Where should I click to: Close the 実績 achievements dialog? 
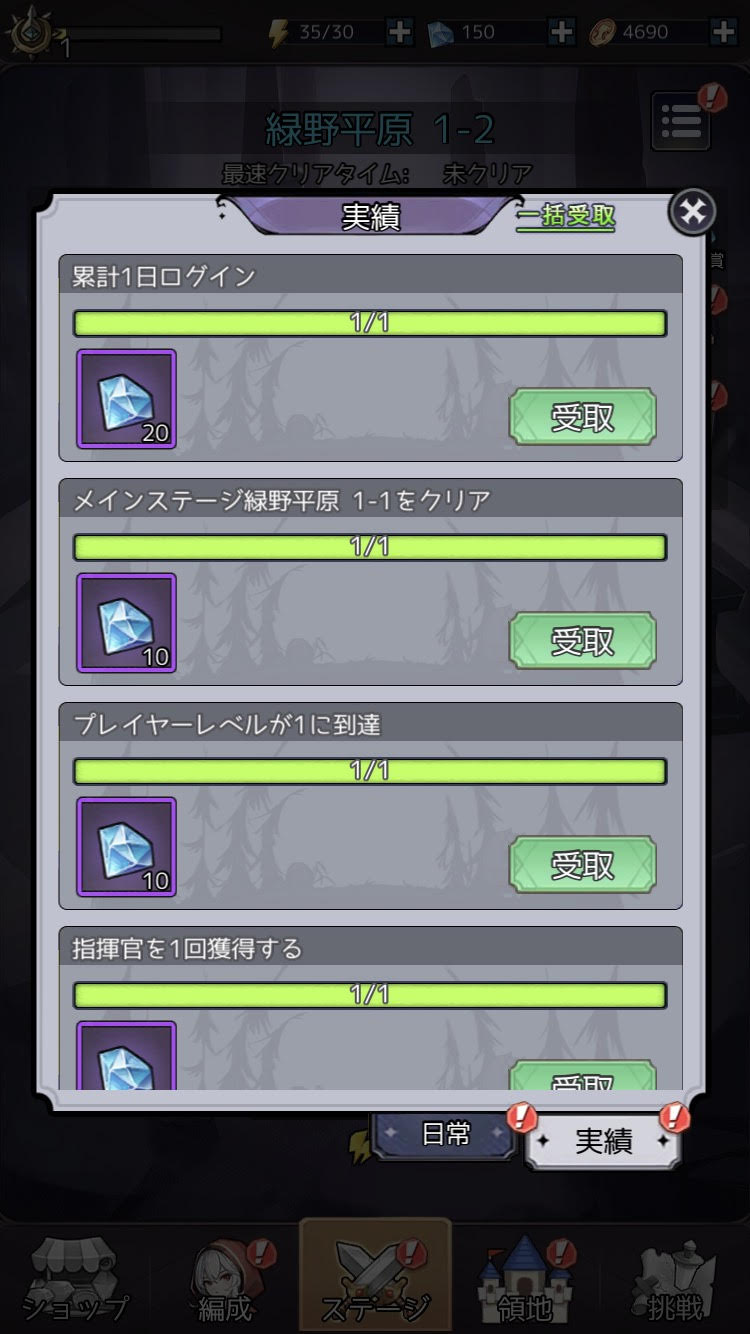tap(692, 211)
